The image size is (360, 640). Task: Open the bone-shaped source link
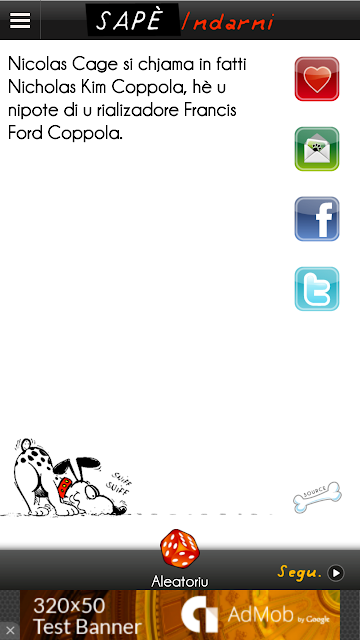click(x=317, y=497)
